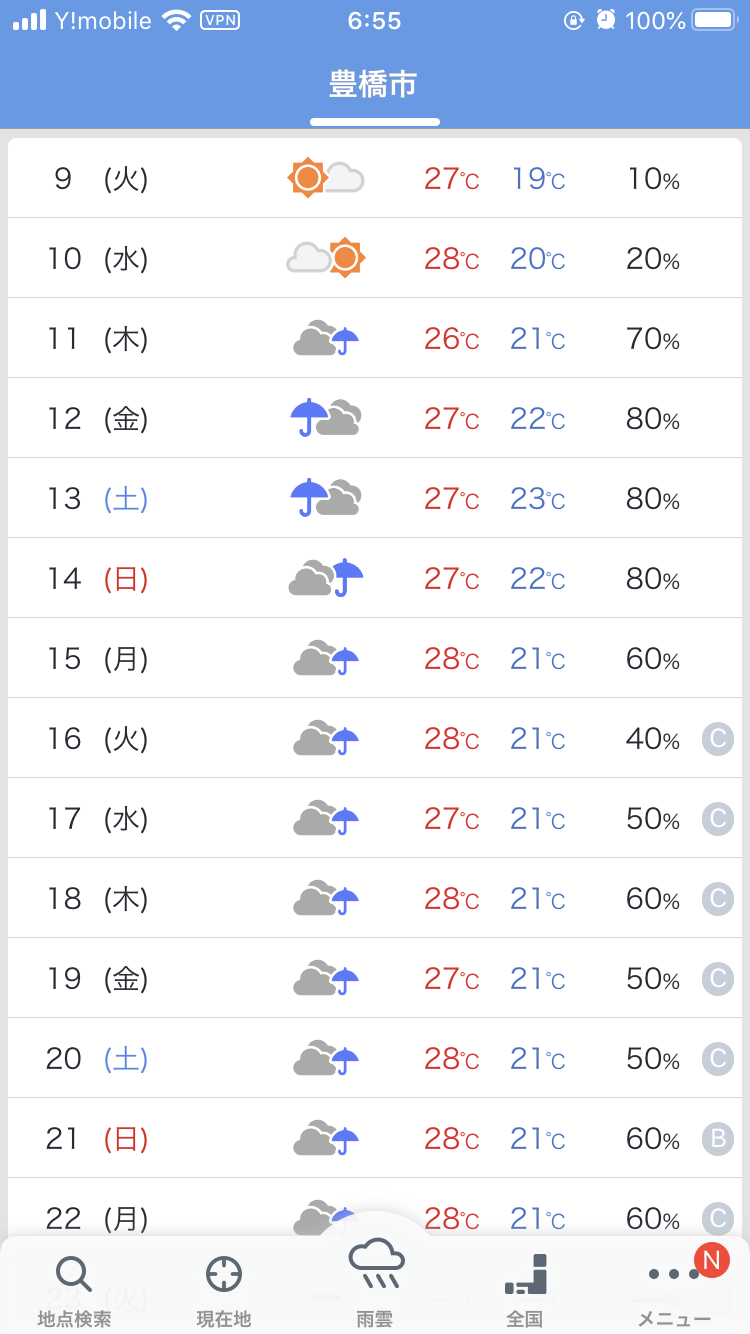
Task: Open the 全国 nationwide weather tab
Action: click(x=525, y=1290)
